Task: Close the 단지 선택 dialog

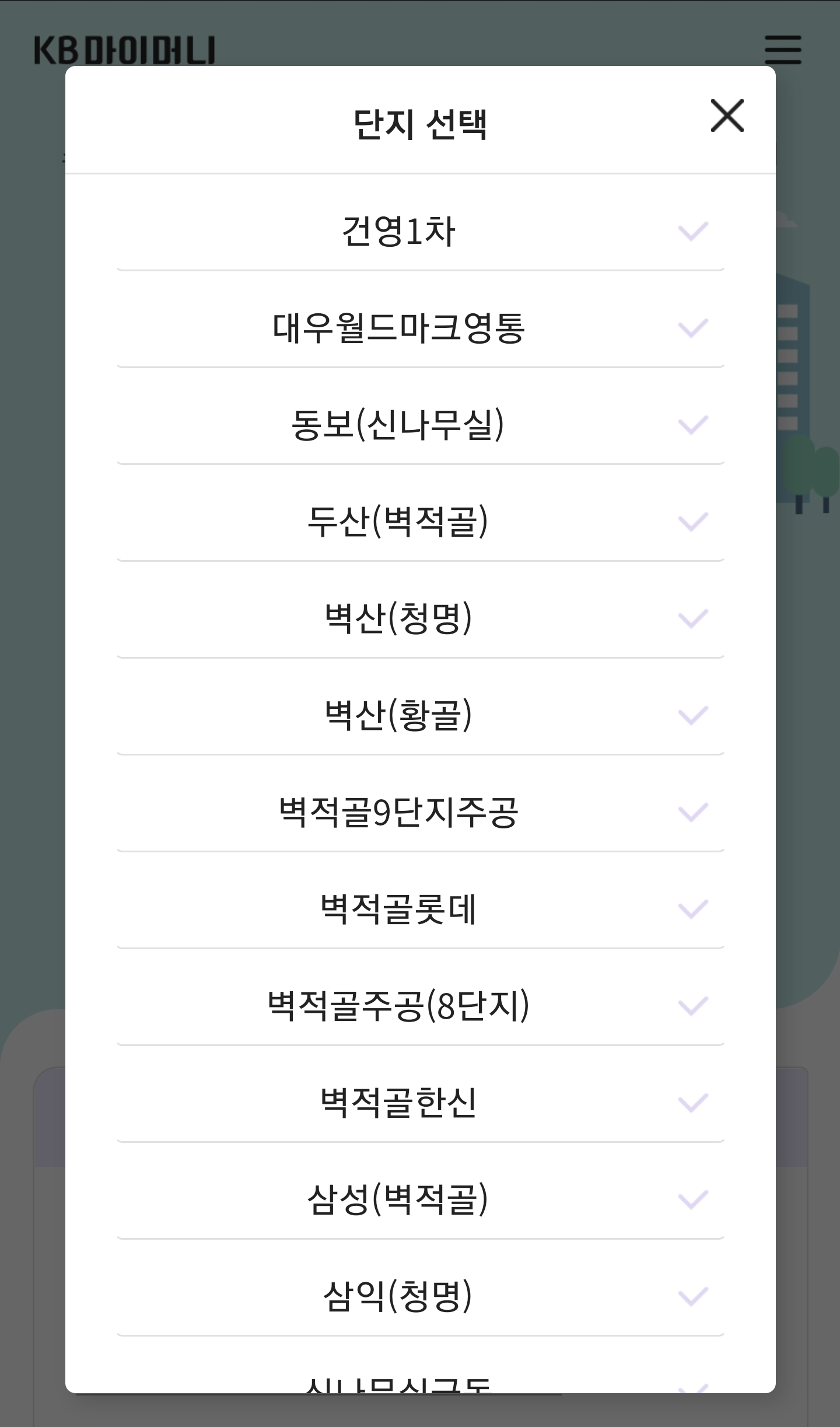Action: click(727, 116)
